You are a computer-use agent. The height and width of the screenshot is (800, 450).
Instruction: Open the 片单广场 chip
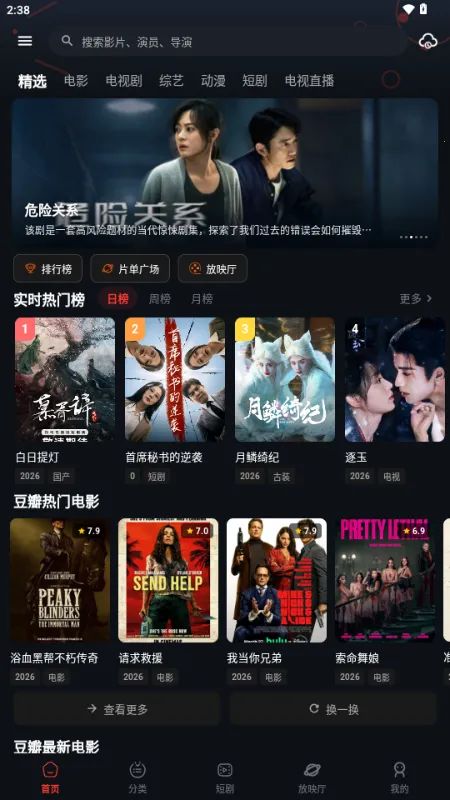[130, 268]
